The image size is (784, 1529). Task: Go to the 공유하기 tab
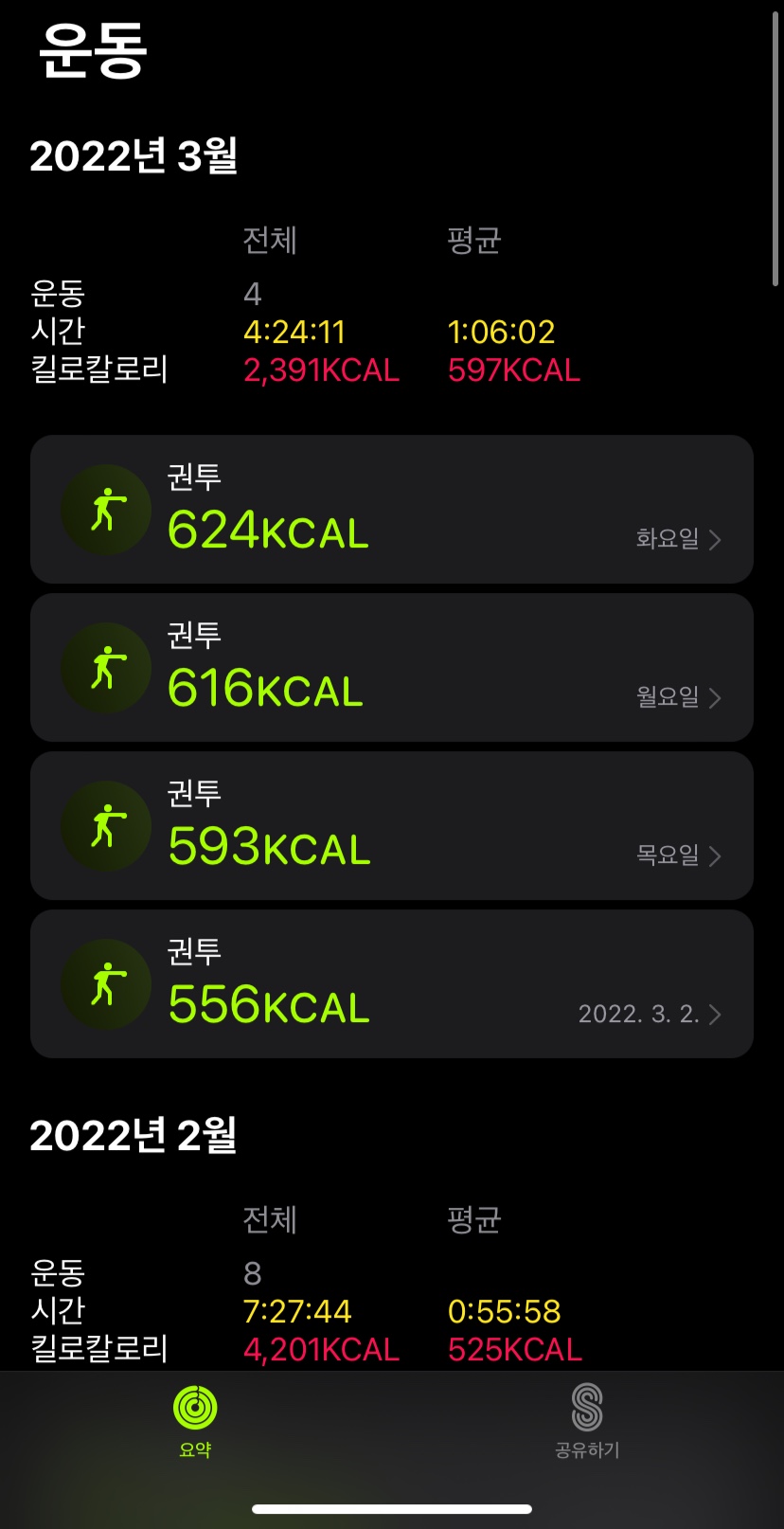pyautogui.click(x=587, y=1421)
